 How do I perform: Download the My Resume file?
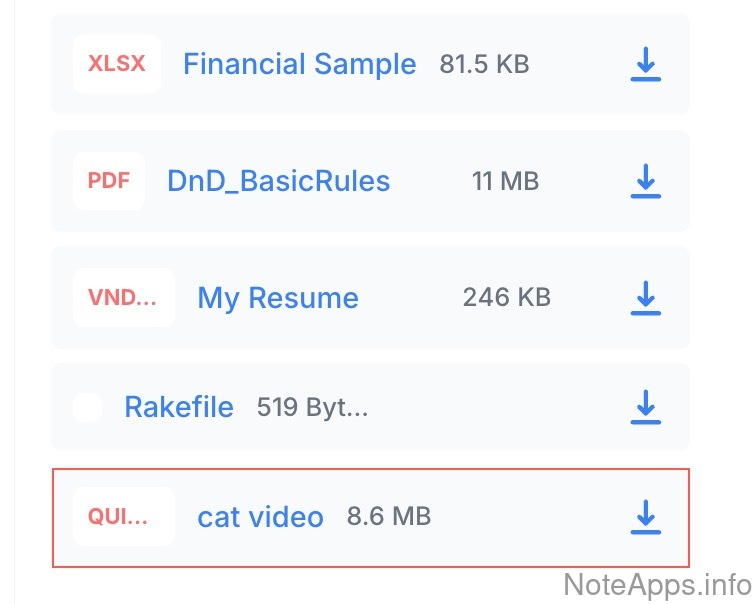pos(646,297)
